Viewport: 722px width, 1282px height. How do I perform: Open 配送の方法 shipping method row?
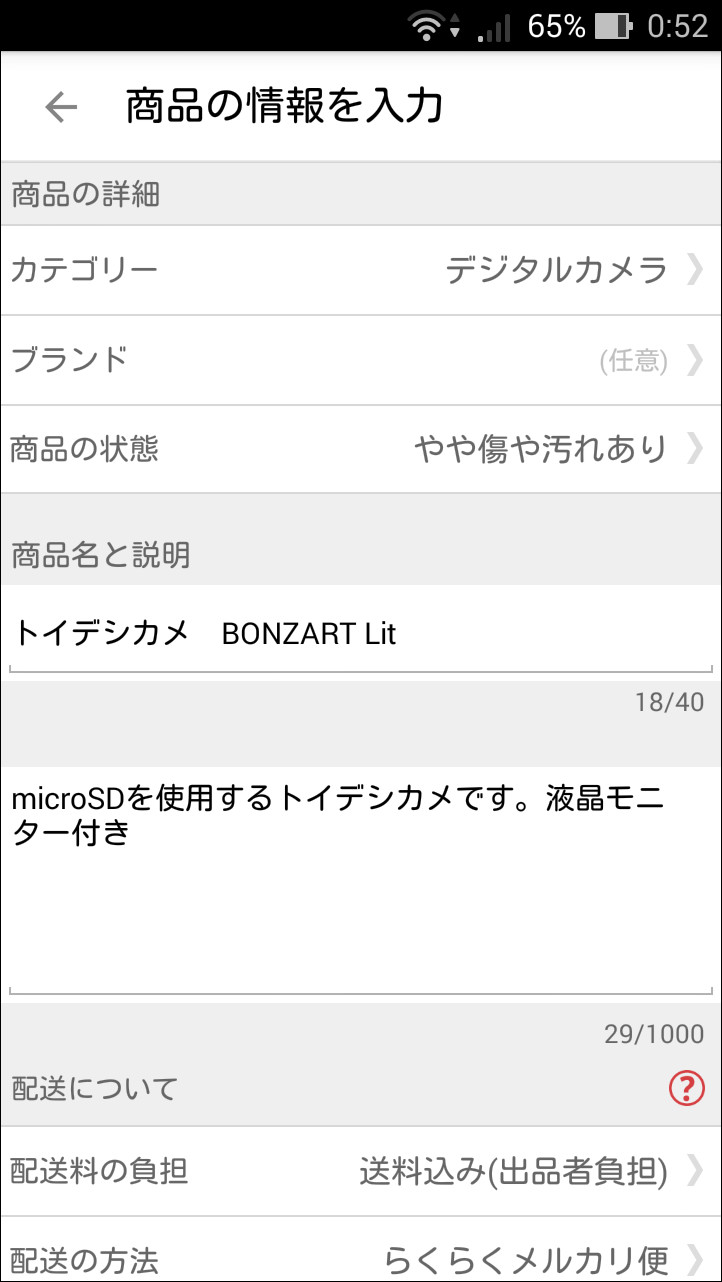[x=360, y=1255]
